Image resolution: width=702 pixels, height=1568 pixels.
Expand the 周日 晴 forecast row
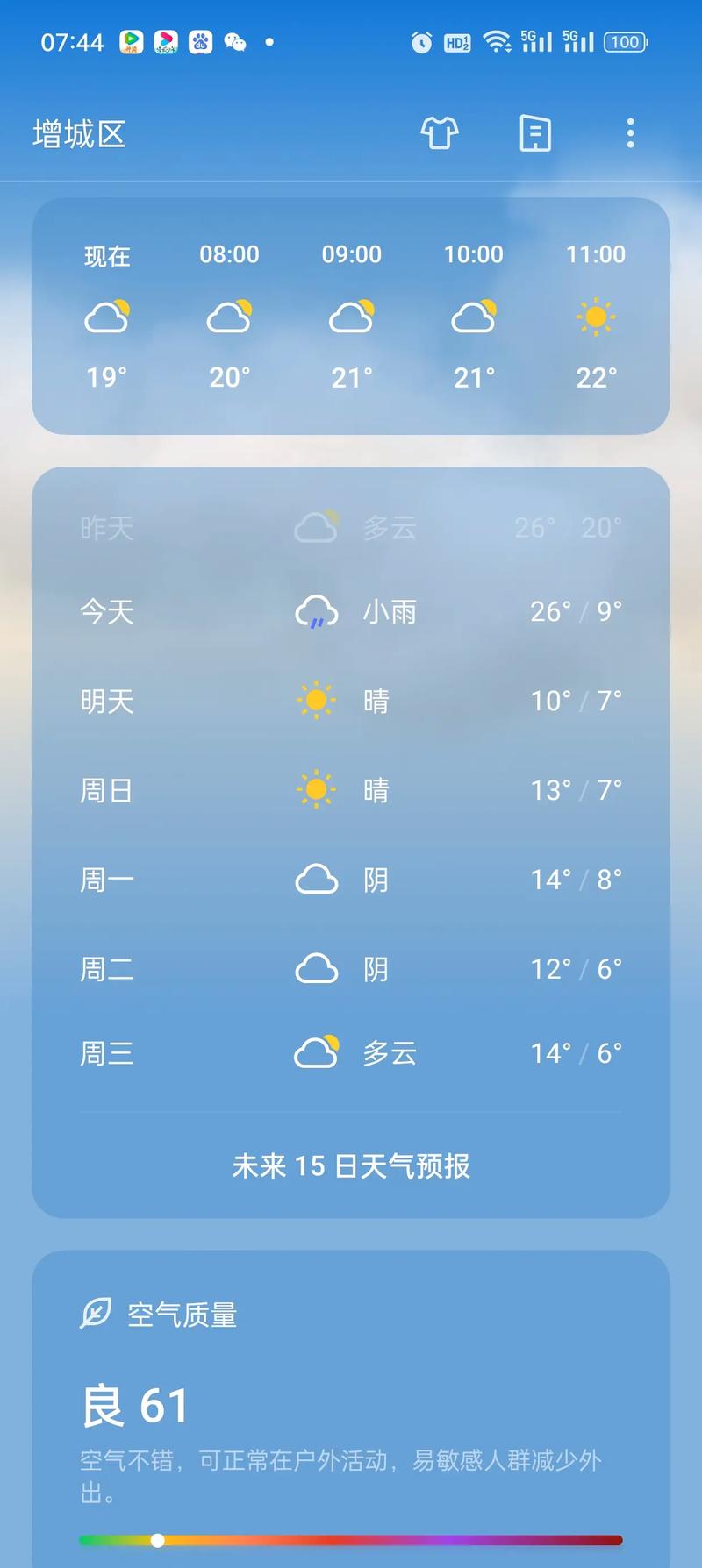coord(351,789)
